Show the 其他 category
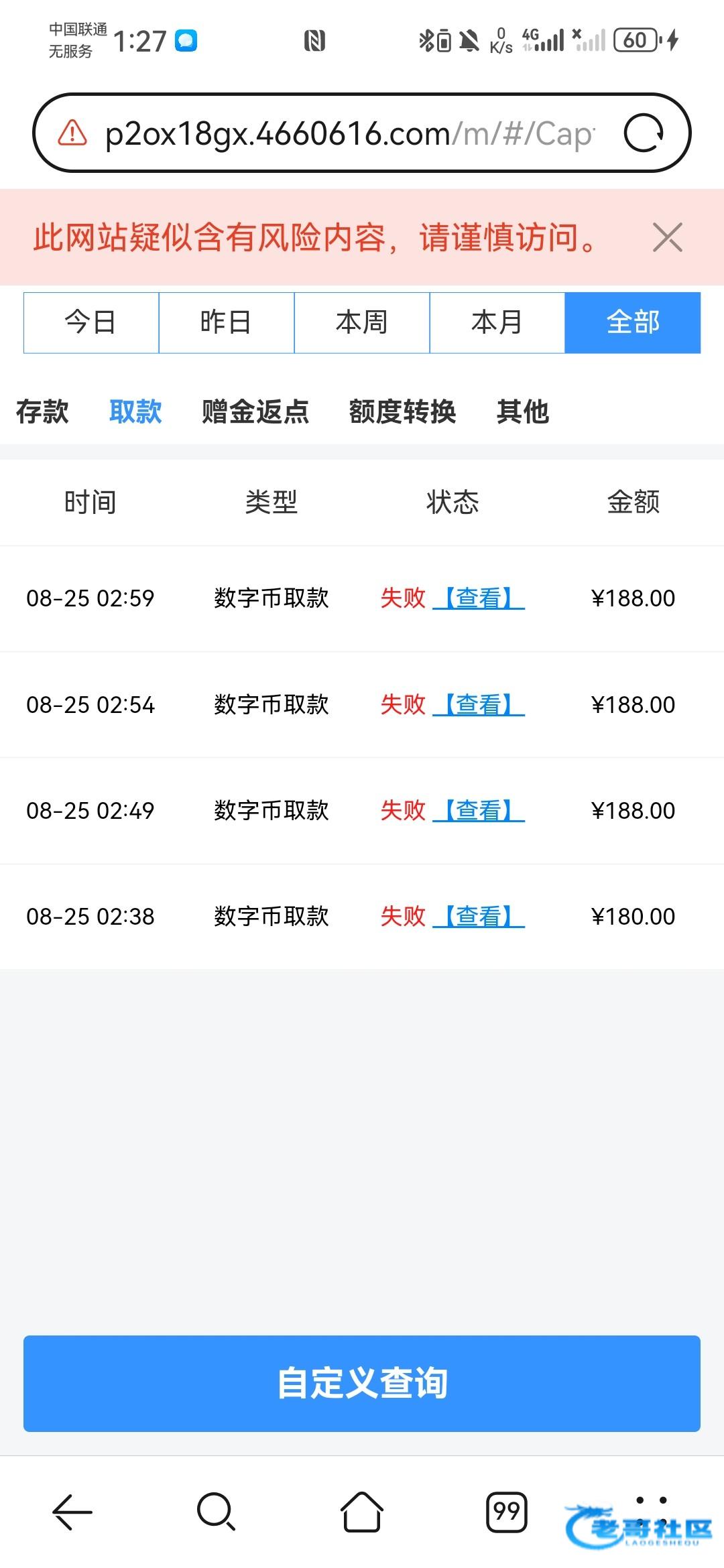Viewport: 724px width, 1568px height. click(523, 411)
